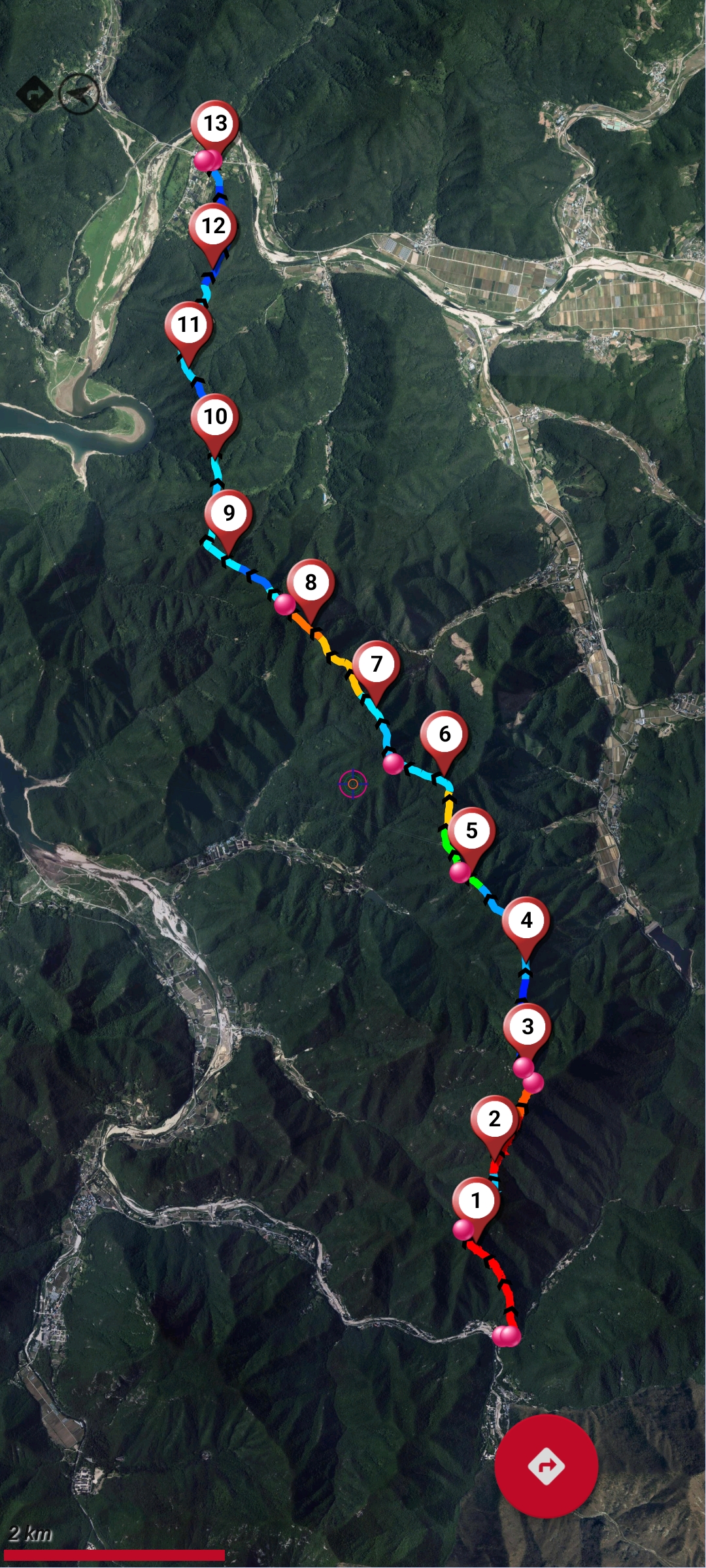Choose waypoint marker 2

(494, 1119)
